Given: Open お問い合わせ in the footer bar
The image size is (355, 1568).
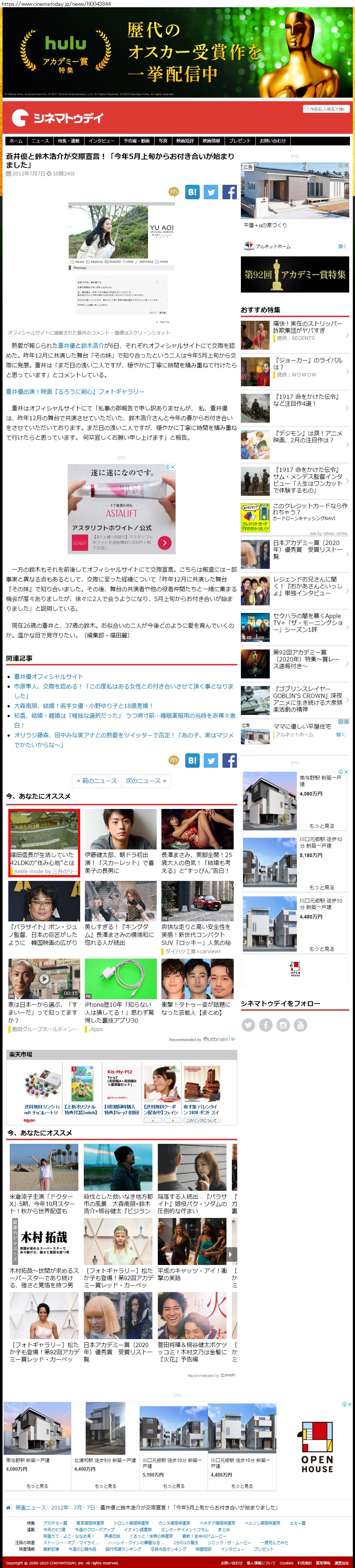Looking at the screenshot, I should click(231, 1563).
